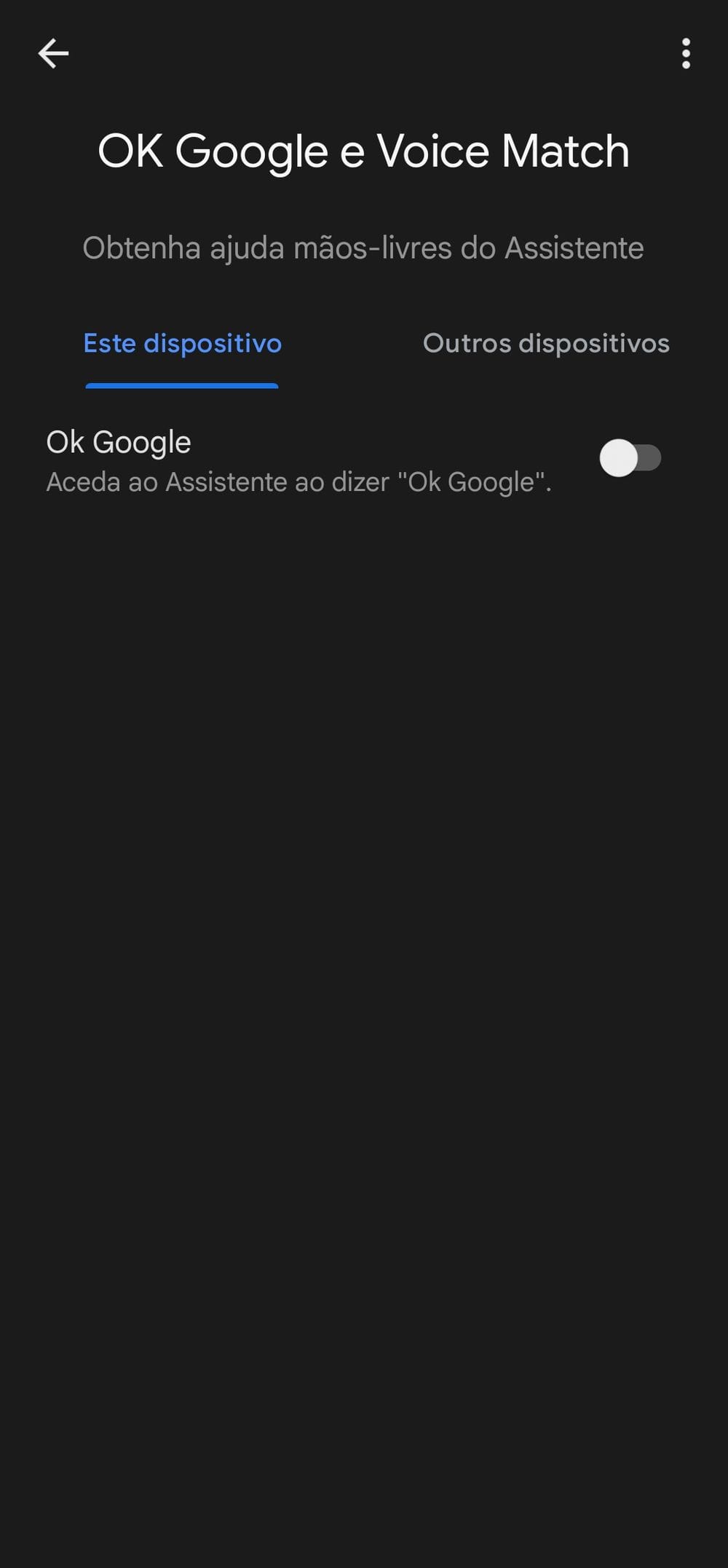
Task: Select the Este dispositivo tab
Action: (x=182, y=343)
